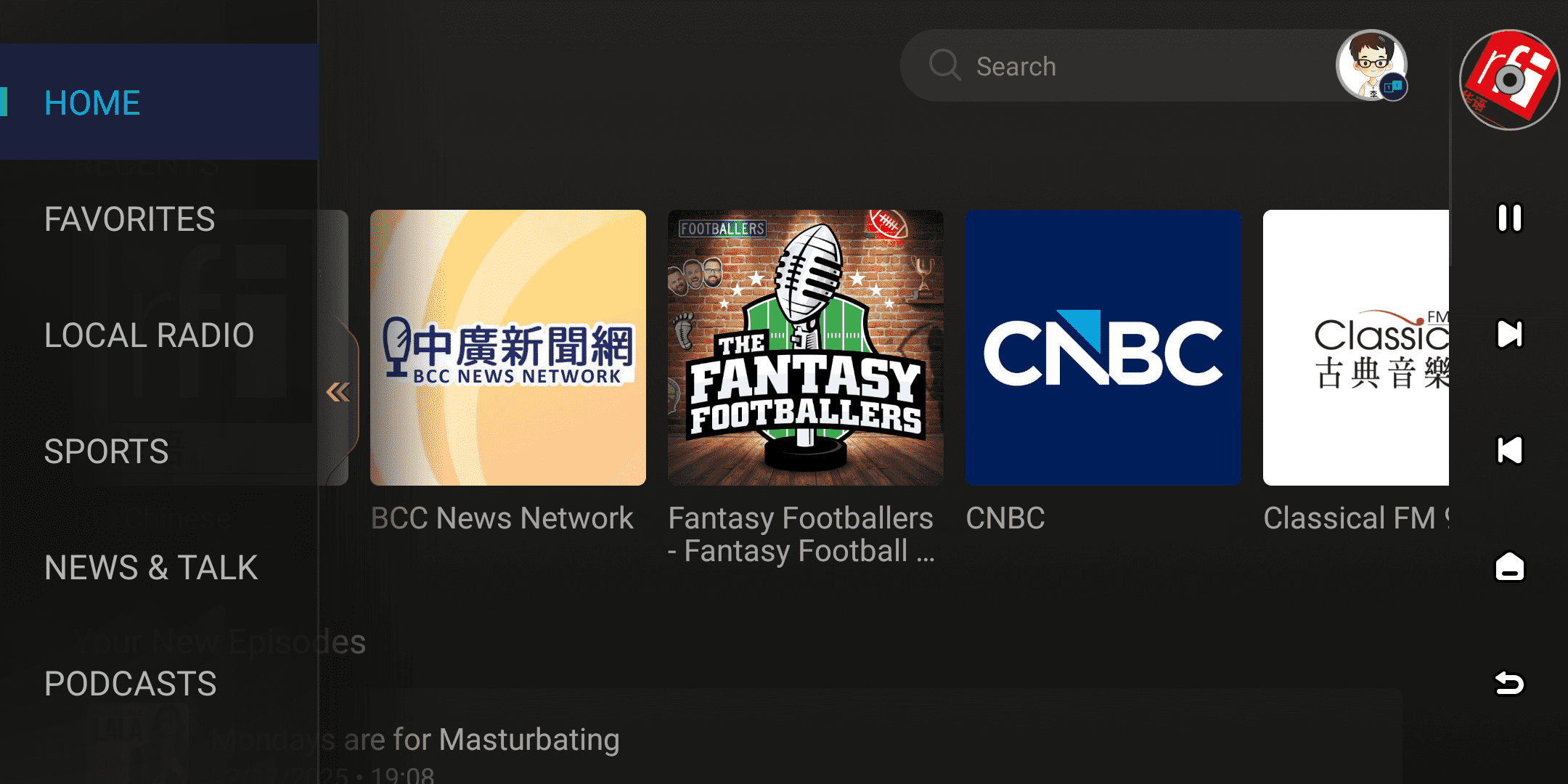Play the BCC News Network station
The height and width of the screenshot is (784, 1568).
point(508,348)
